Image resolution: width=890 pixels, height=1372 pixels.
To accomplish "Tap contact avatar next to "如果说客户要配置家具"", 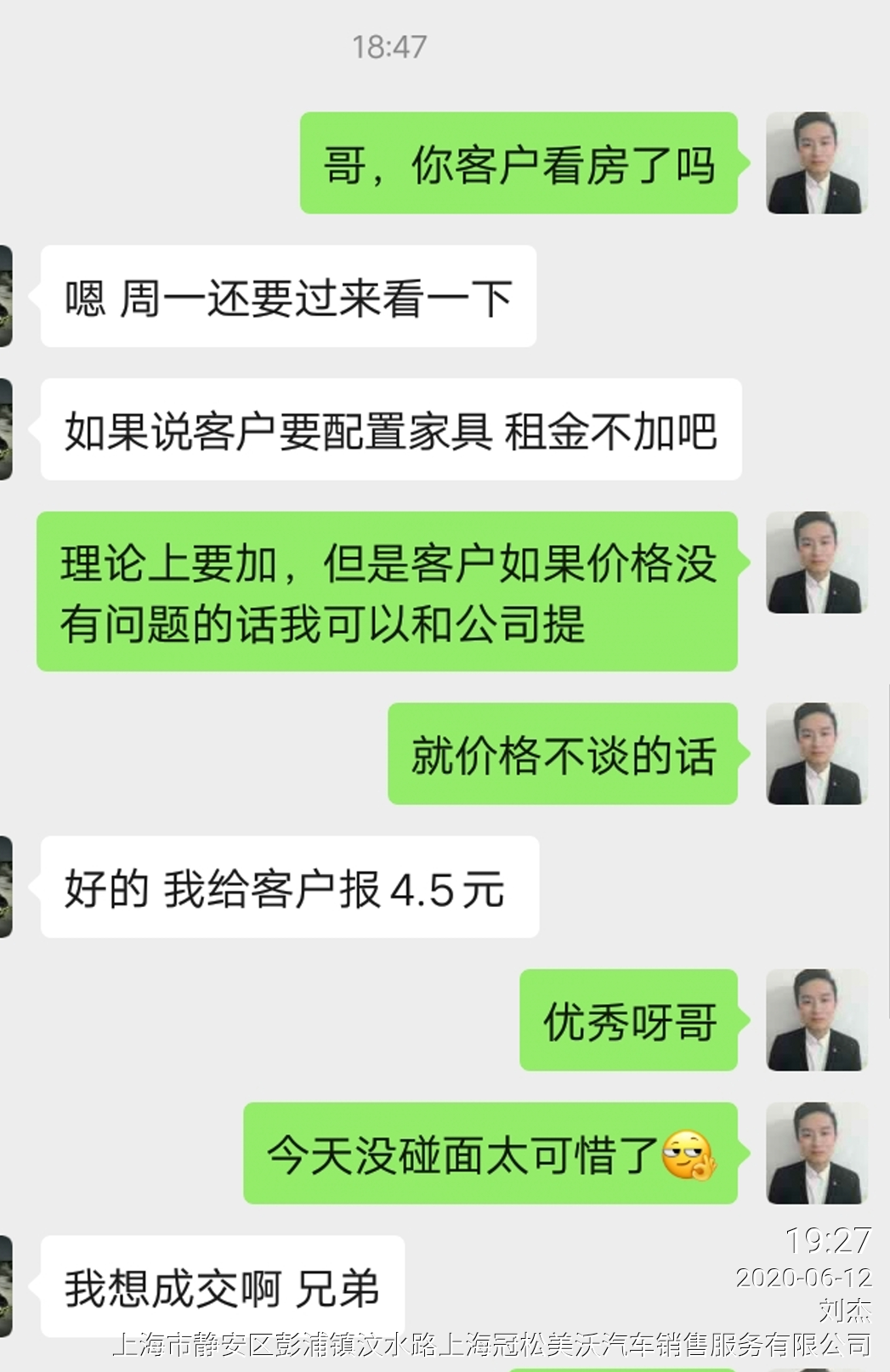I will tap(6, 429).
